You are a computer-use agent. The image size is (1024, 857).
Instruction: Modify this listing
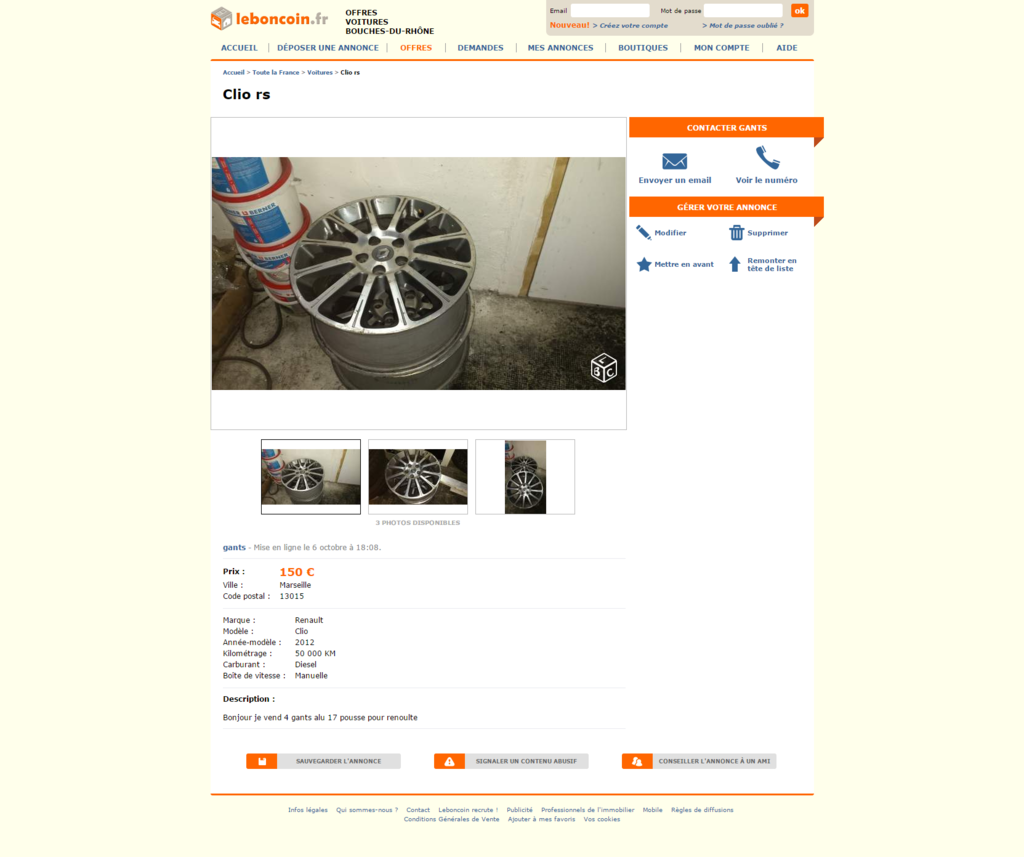click(x=662, y=233)
